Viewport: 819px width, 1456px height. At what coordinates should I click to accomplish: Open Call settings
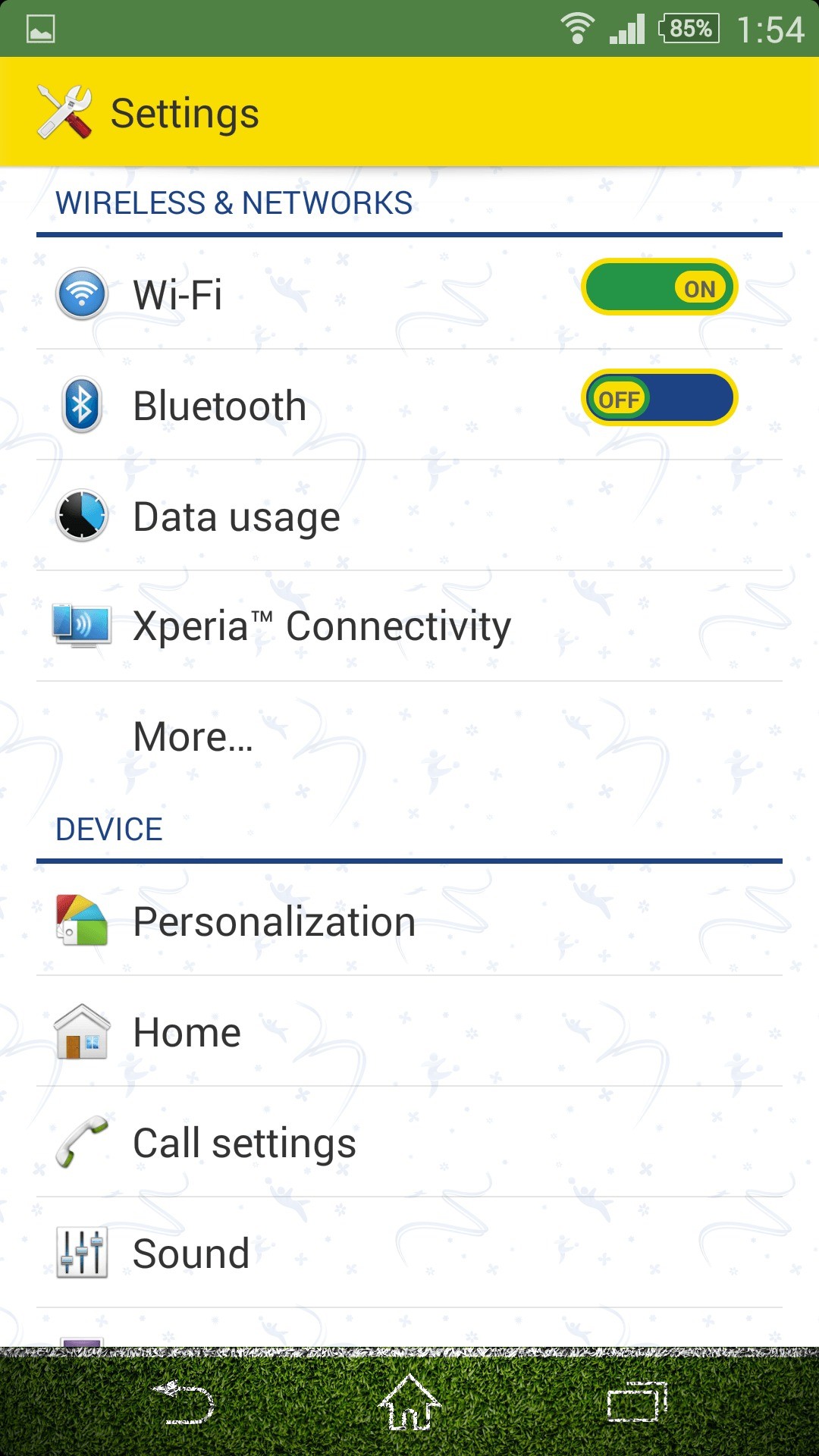[244, 1142]
